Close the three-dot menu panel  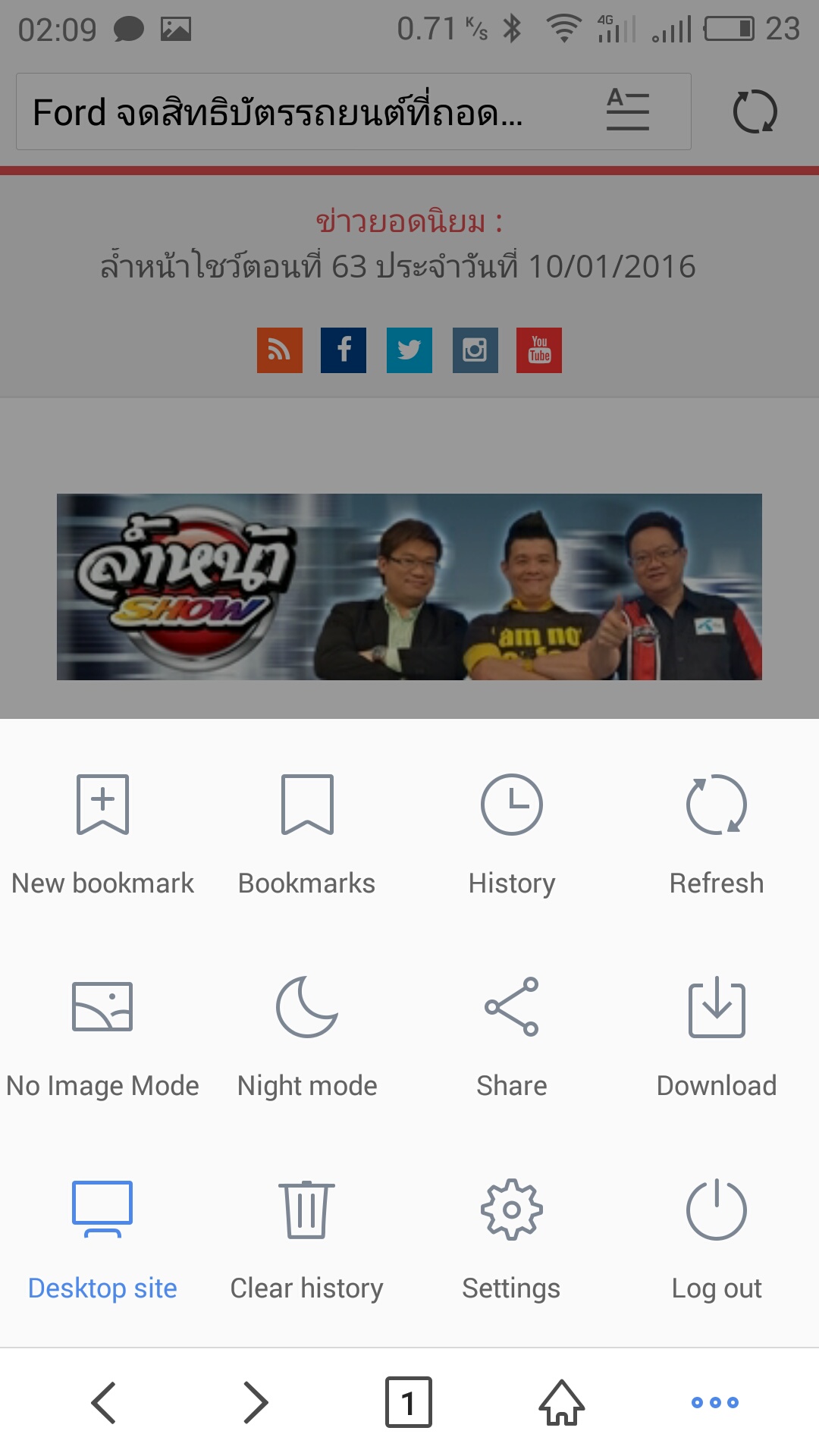coord(714,1403)
